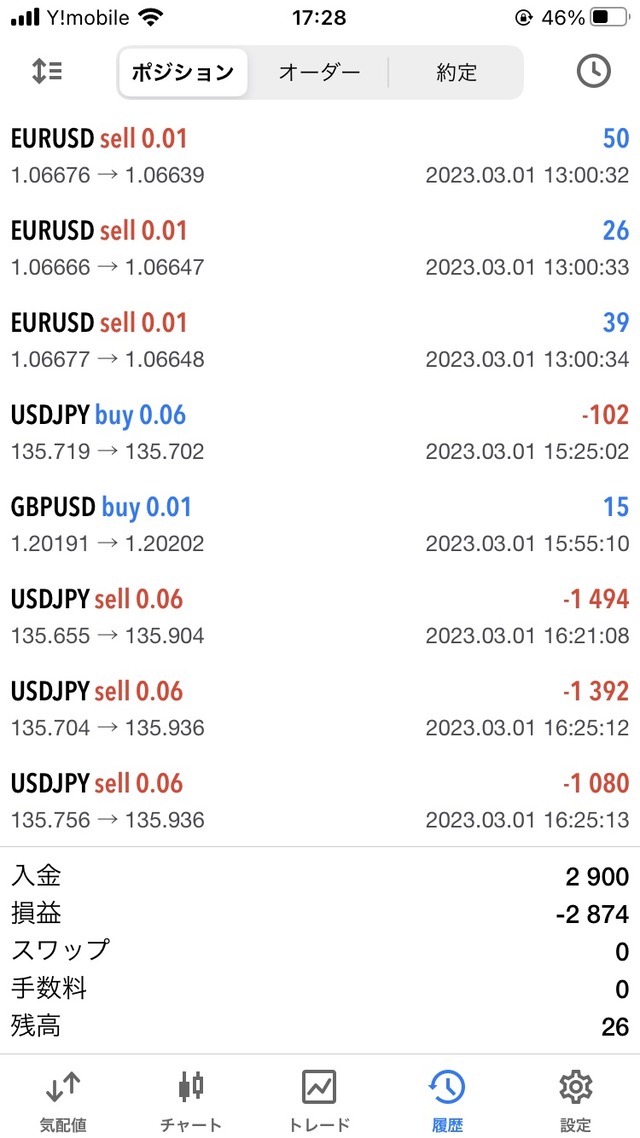Open the history period clock icon
Image resolution: width=640 pixels, height=1138 pixels.
pyautogui.click(x=593, y=71)
